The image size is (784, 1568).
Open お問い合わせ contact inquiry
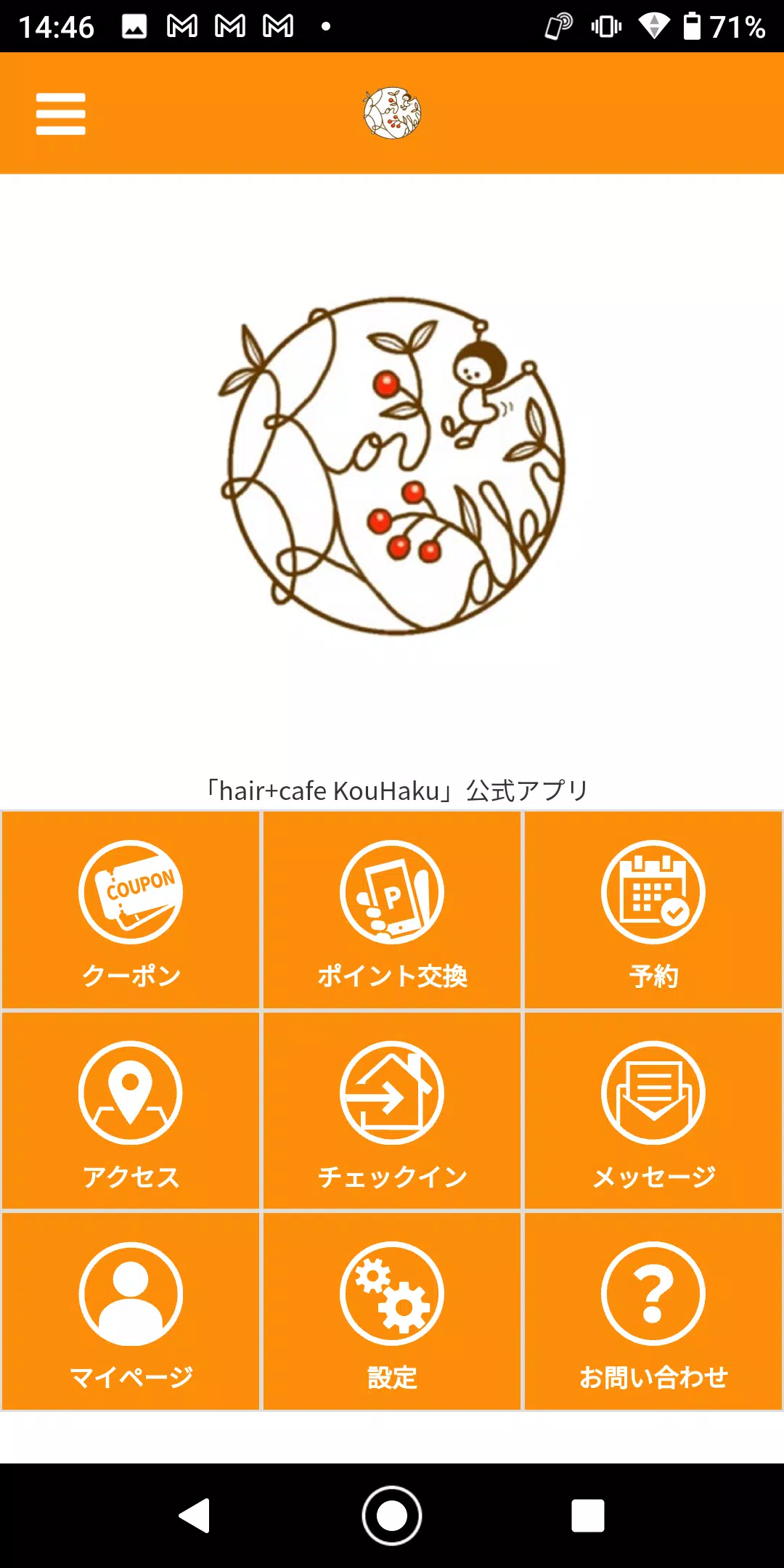point(653,1312)
